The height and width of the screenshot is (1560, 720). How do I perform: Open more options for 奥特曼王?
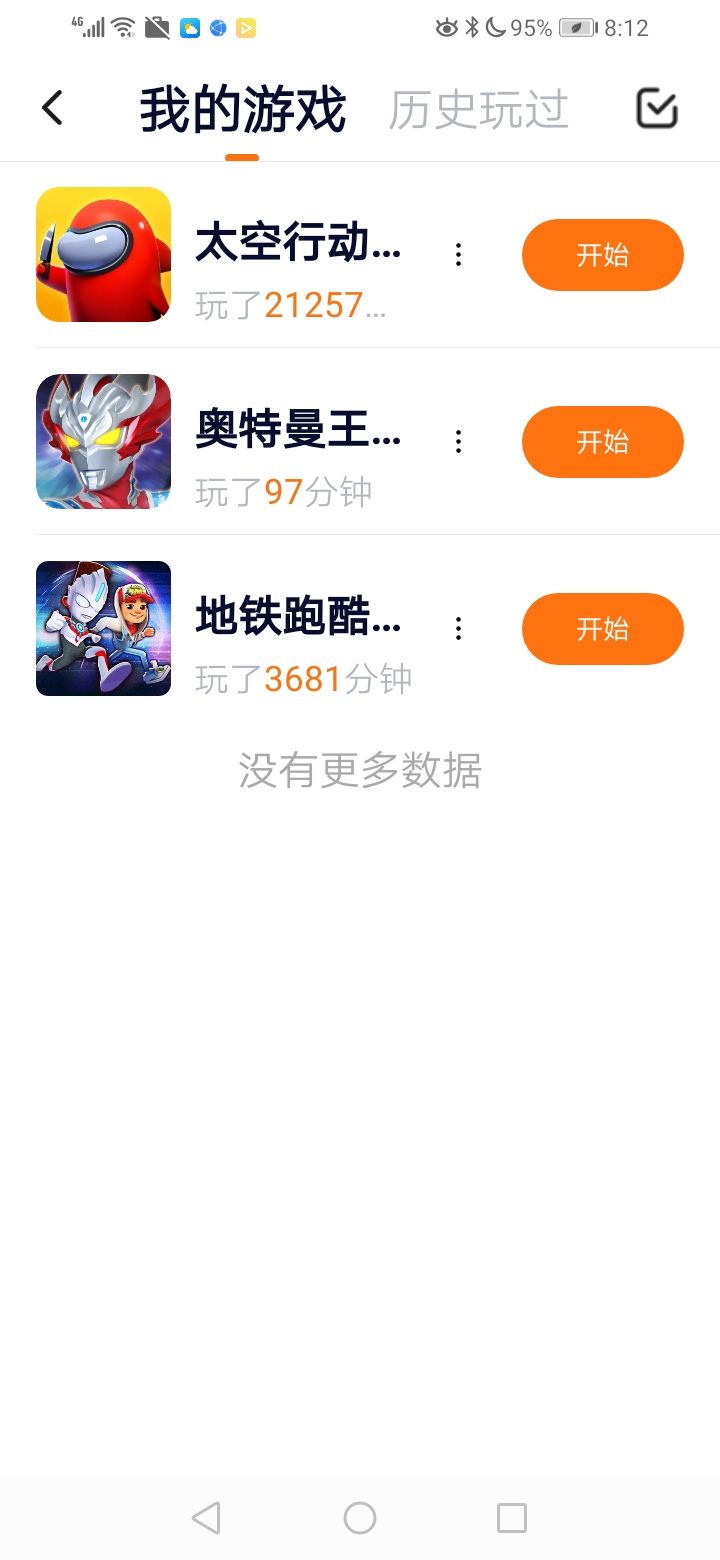pos(458,442)
